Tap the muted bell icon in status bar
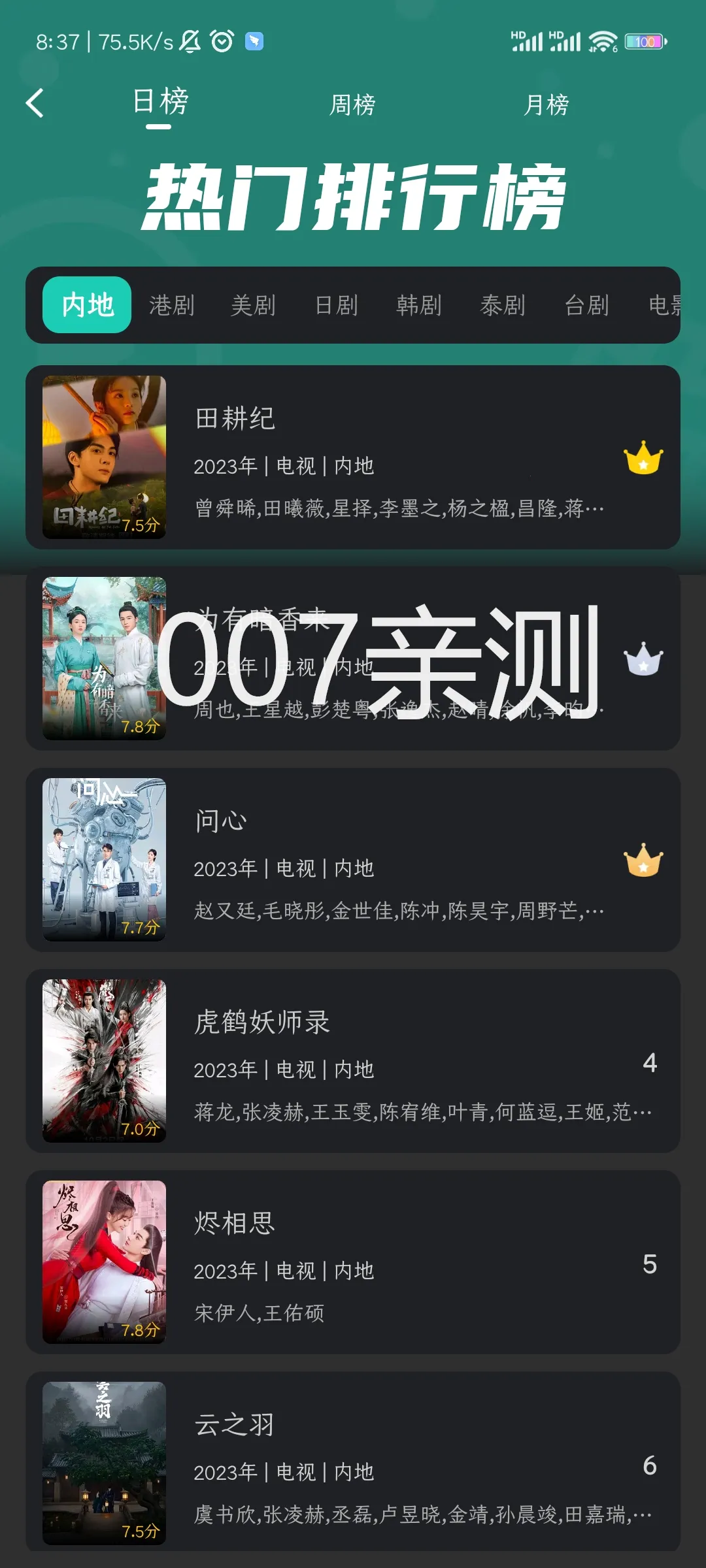The height and width of the screenshot is (1568, 706). [190, 41]
